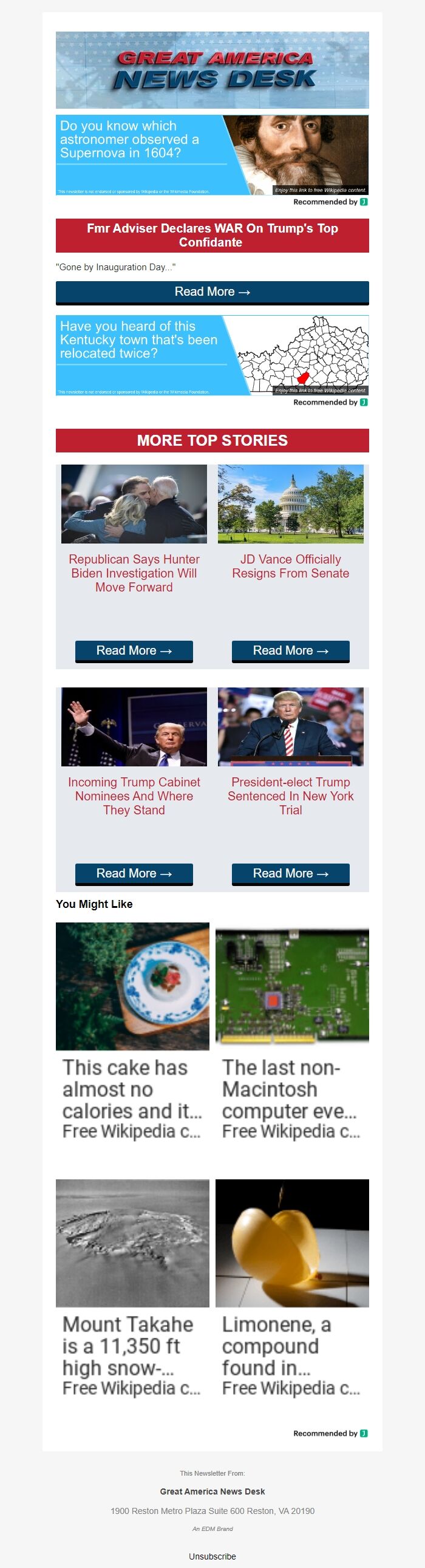Read more on Hunter Biden investigation

(x=134, y=650)
